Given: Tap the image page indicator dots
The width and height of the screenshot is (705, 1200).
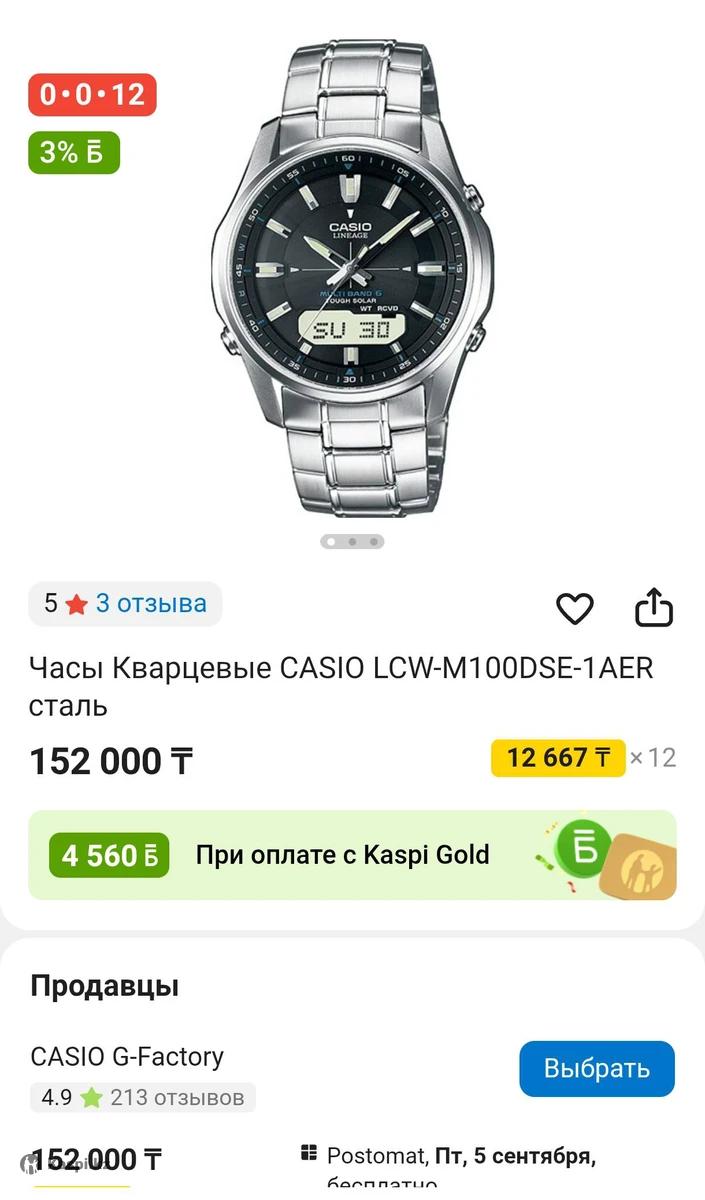Looking at the screenshot, I should [352, 542].
